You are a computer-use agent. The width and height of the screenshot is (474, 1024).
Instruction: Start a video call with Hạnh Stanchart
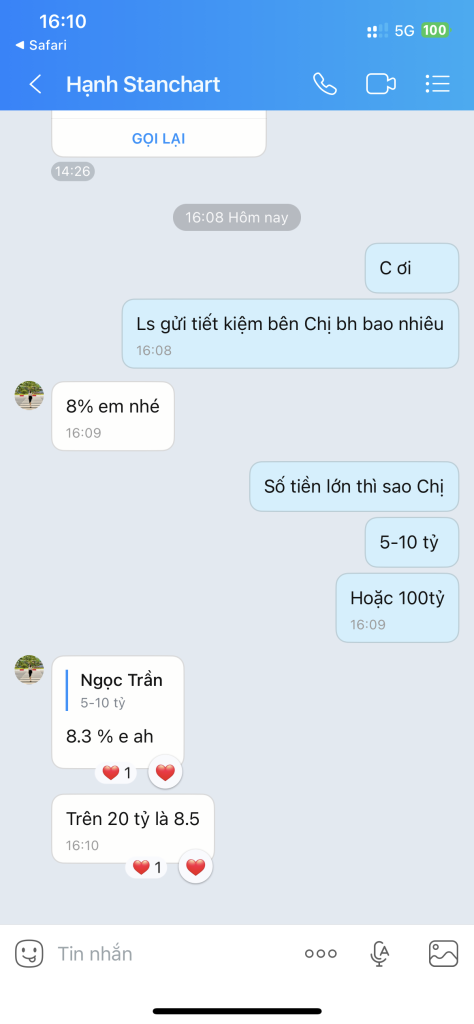pos(381,84)
